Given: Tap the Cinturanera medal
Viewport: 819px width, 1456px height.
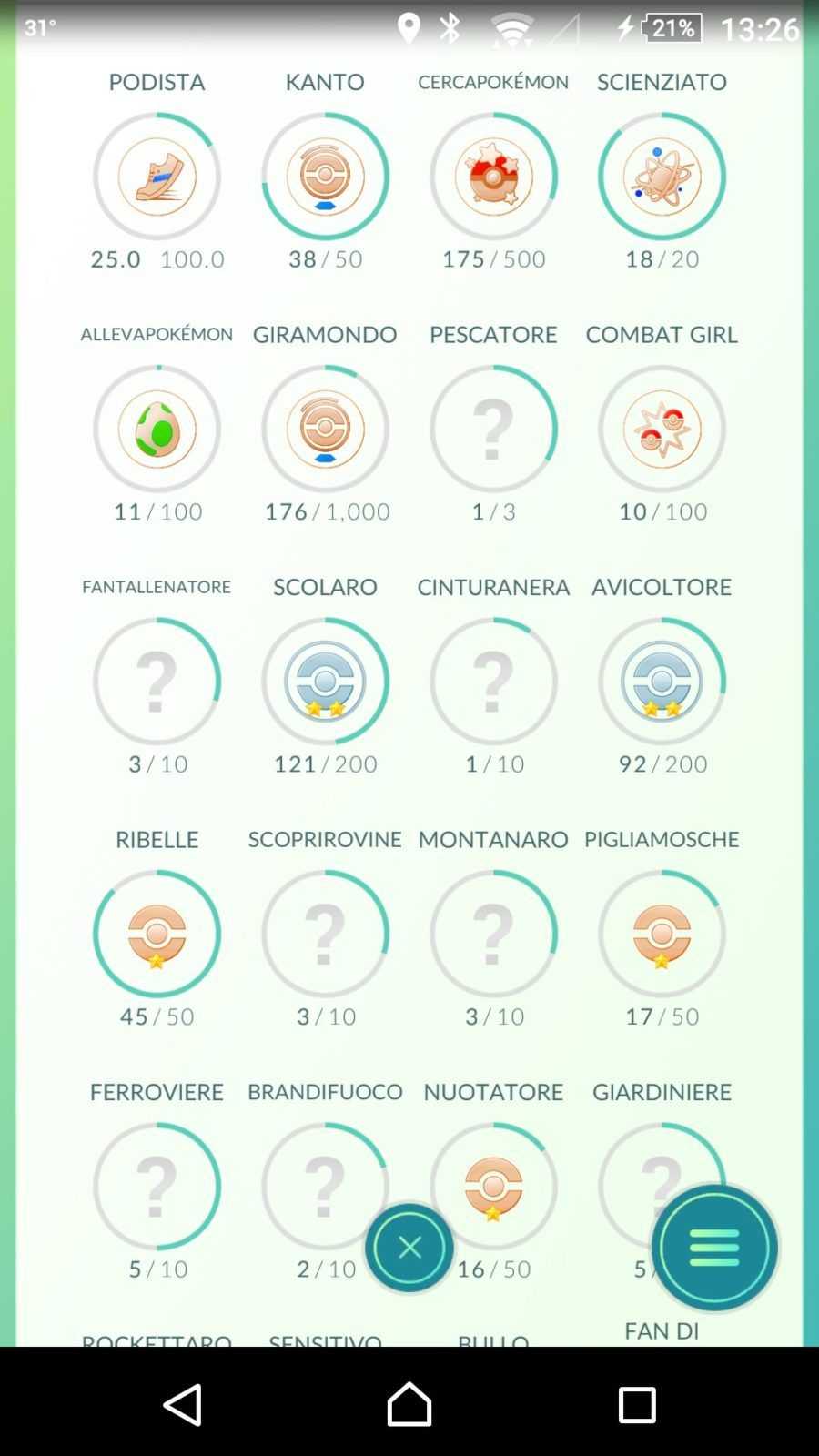Looking at the screenshot, I should (x=493, y=682).
